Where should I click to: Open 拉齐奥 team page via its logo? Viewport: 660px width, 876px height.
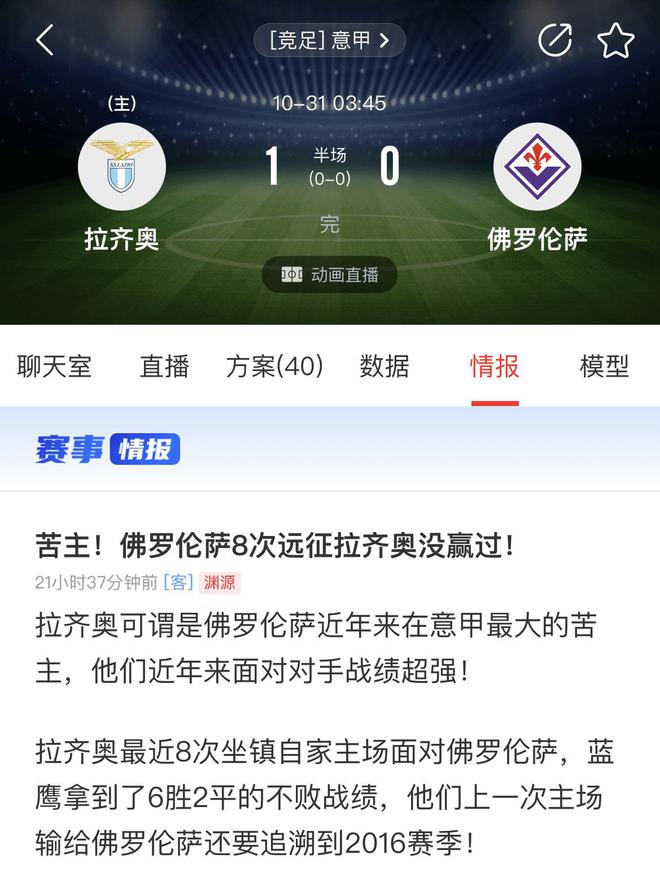pyautogui.click(x=122, y=167)
